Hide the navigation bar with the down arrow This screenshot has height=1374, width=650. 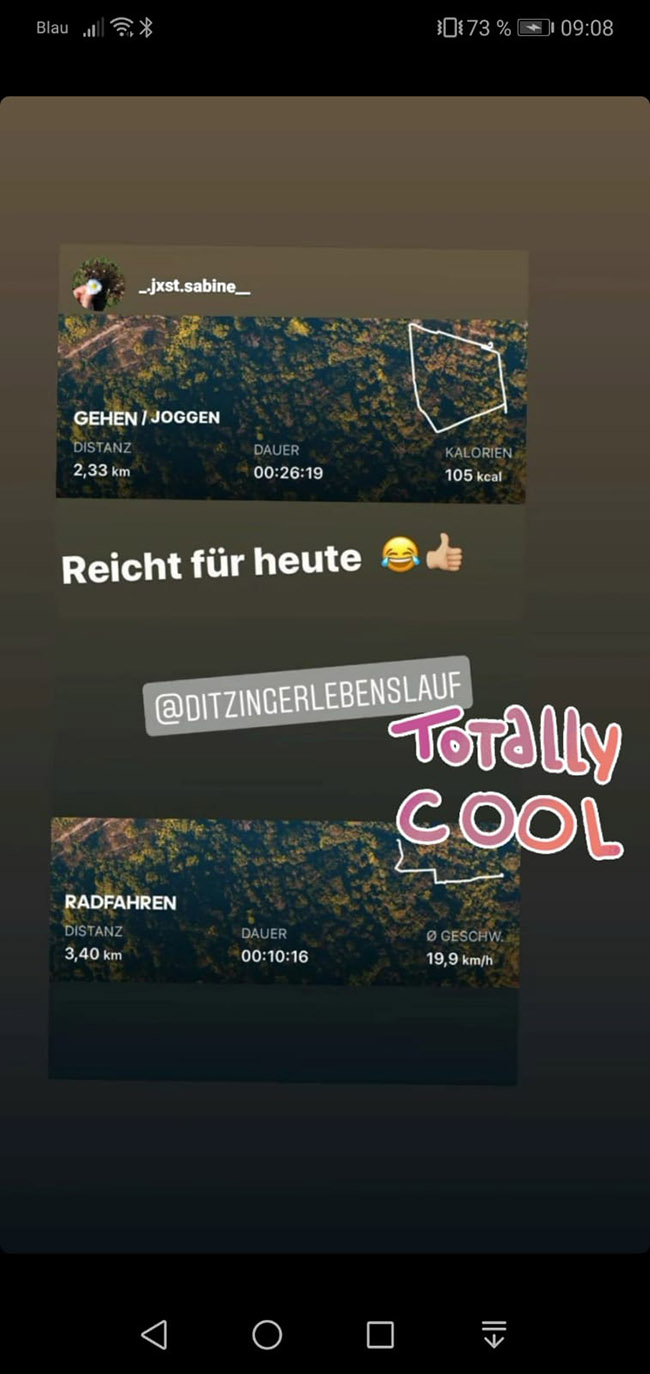[494, 1334]
